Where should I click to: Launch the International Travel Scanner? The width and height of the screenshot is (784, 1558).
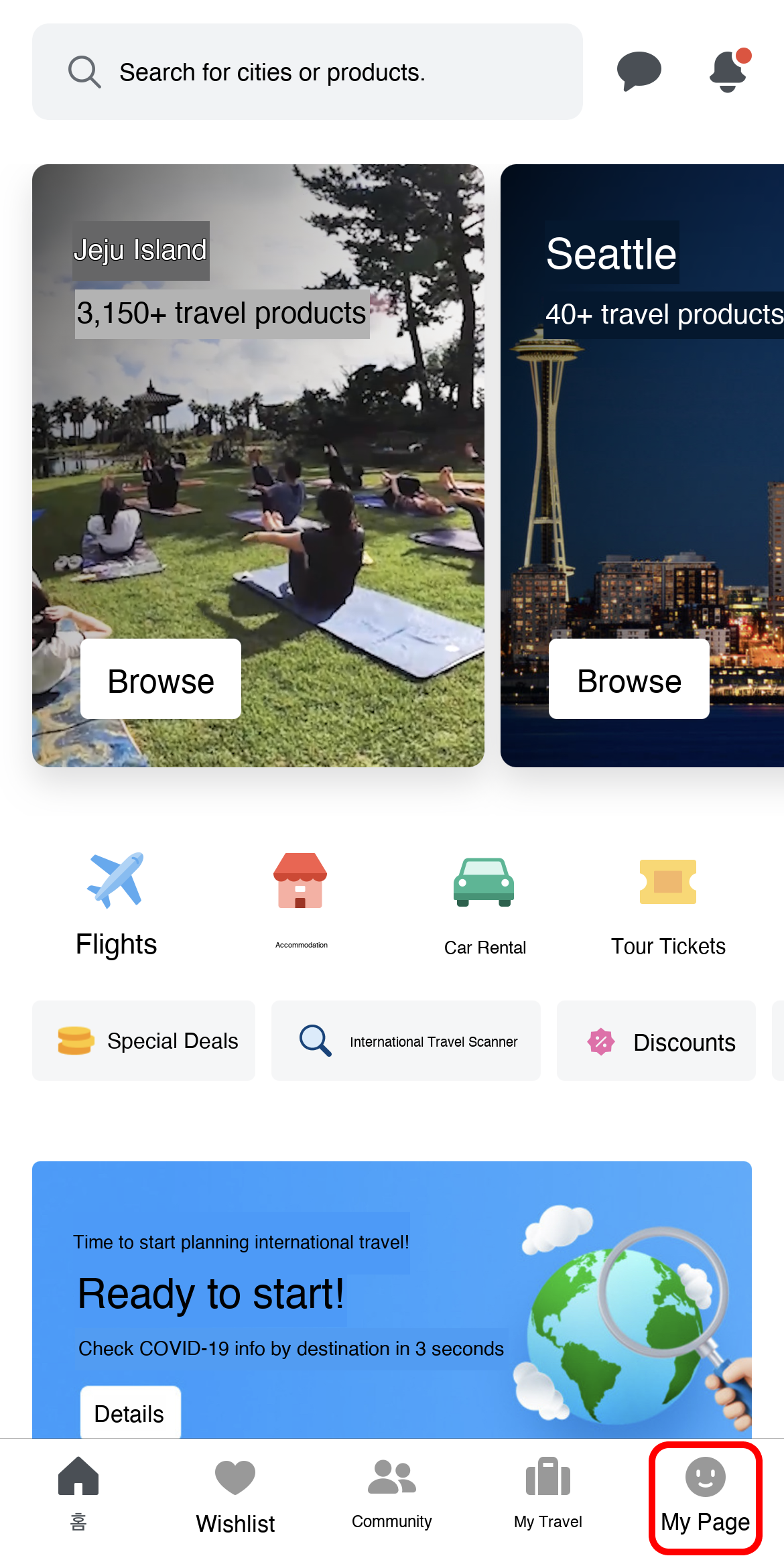tap(405, 1041)
